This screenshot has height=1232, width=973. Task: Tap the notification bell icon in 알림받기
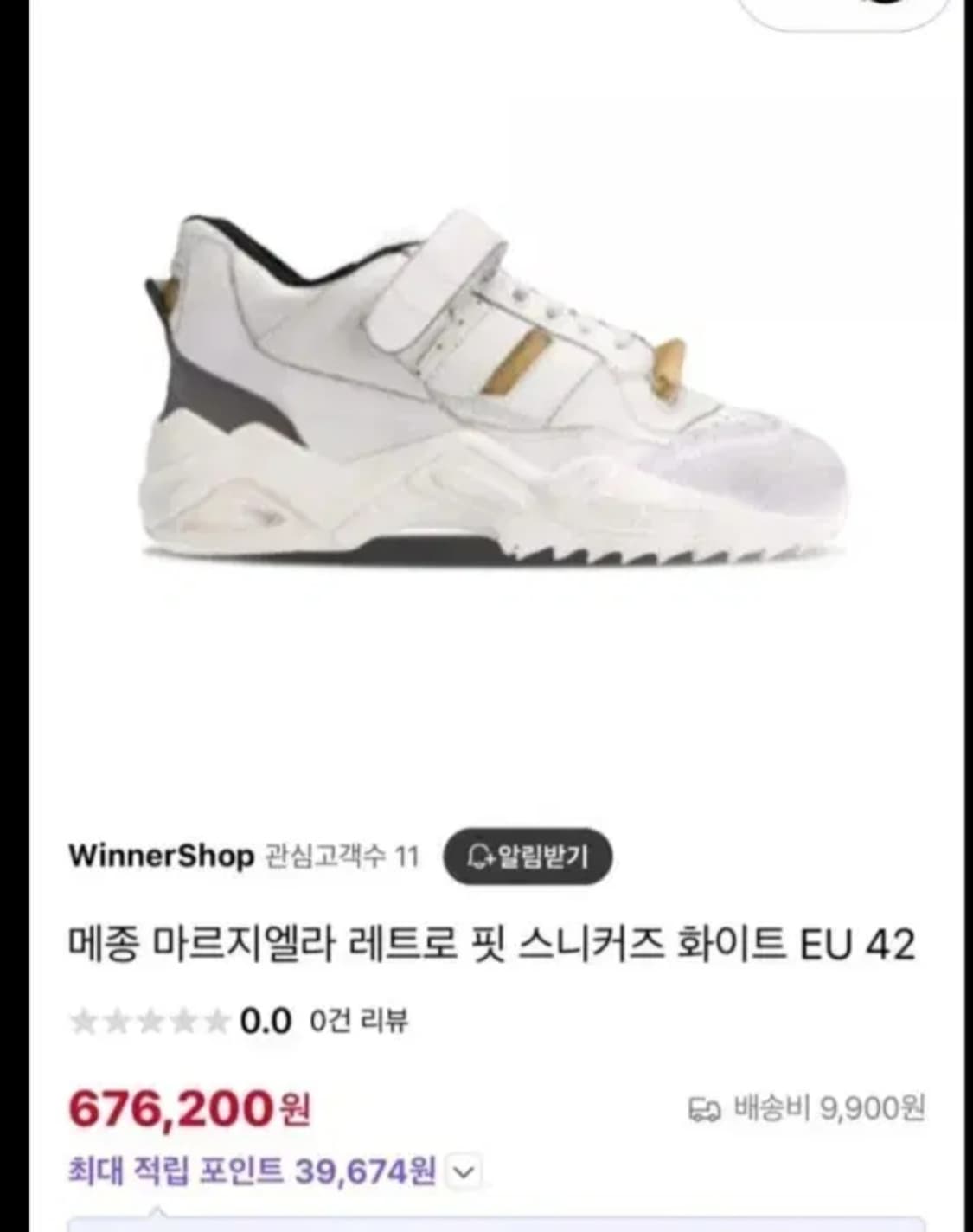[479, 857]
